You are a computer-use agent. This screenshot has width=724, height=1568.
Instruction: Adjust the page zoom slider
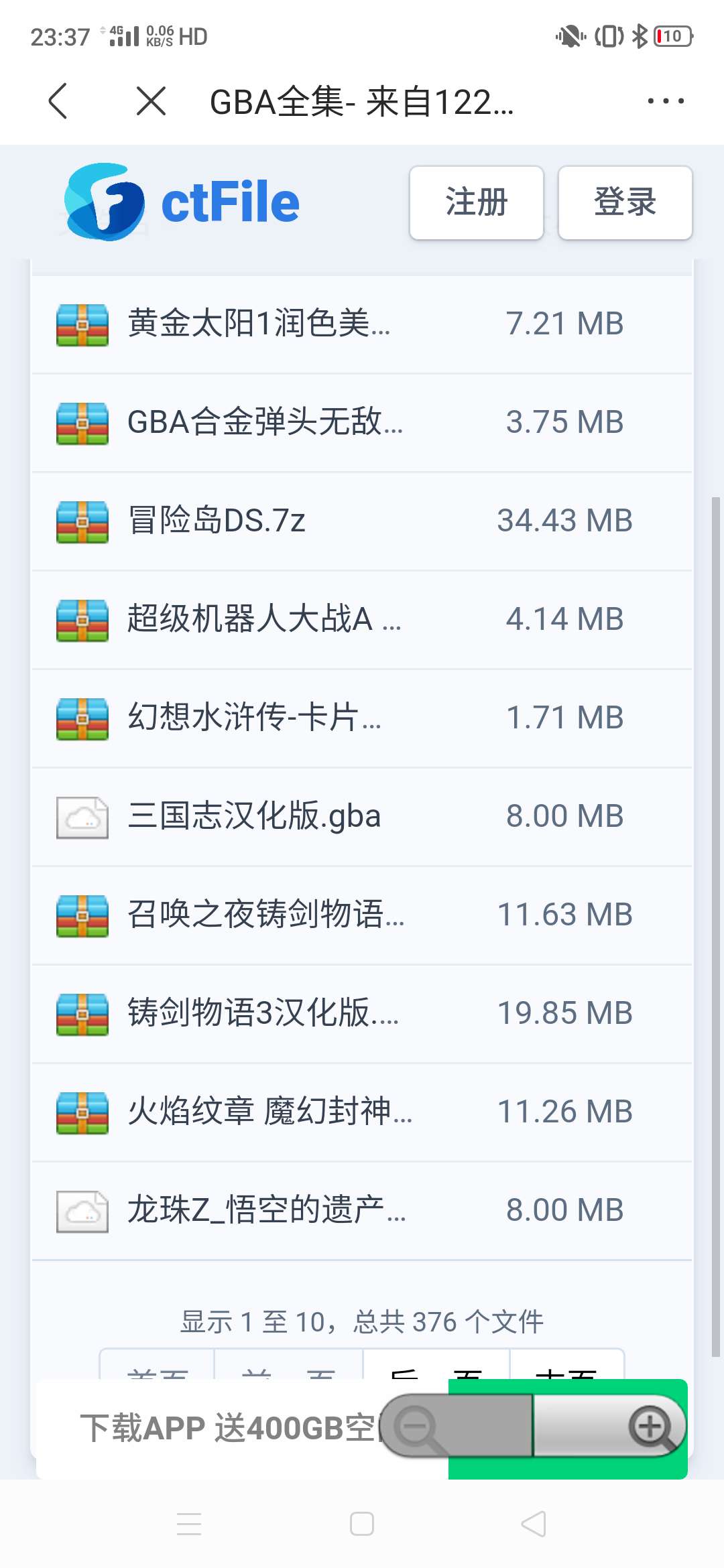click(536, 1426)
